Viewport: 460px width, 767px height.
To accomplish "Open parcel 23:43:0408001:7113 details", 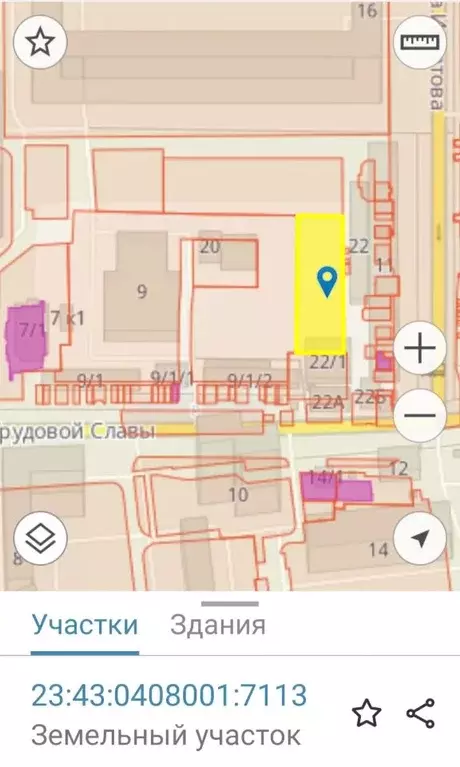I will [169, 695].
